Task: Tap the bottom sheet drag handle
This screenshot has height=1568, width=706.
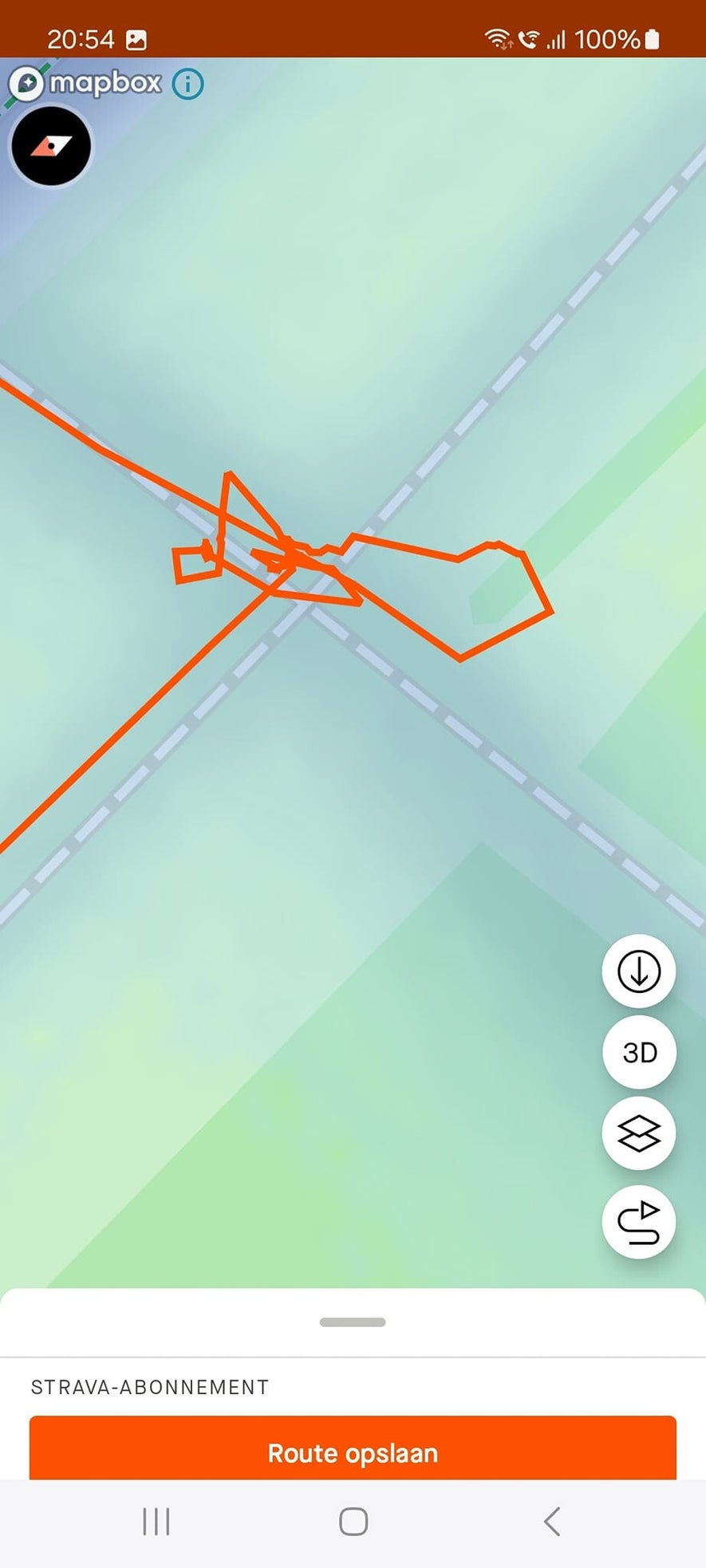Action: pyautogui.click(x=353, y=1322)
